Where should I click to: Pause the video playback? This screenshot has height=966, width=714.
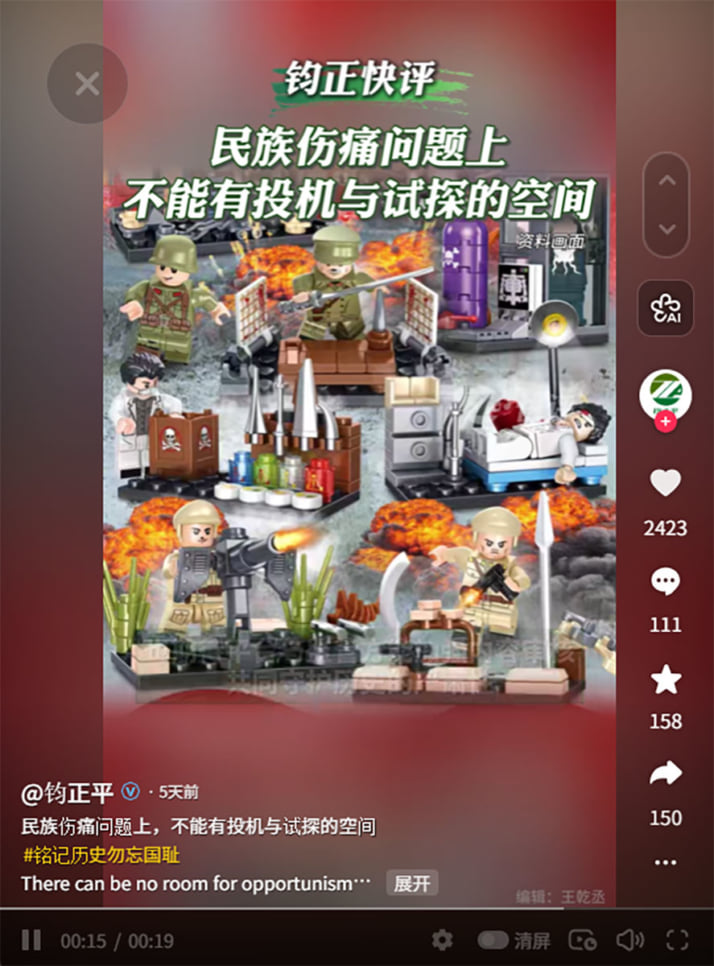(32, 940)
